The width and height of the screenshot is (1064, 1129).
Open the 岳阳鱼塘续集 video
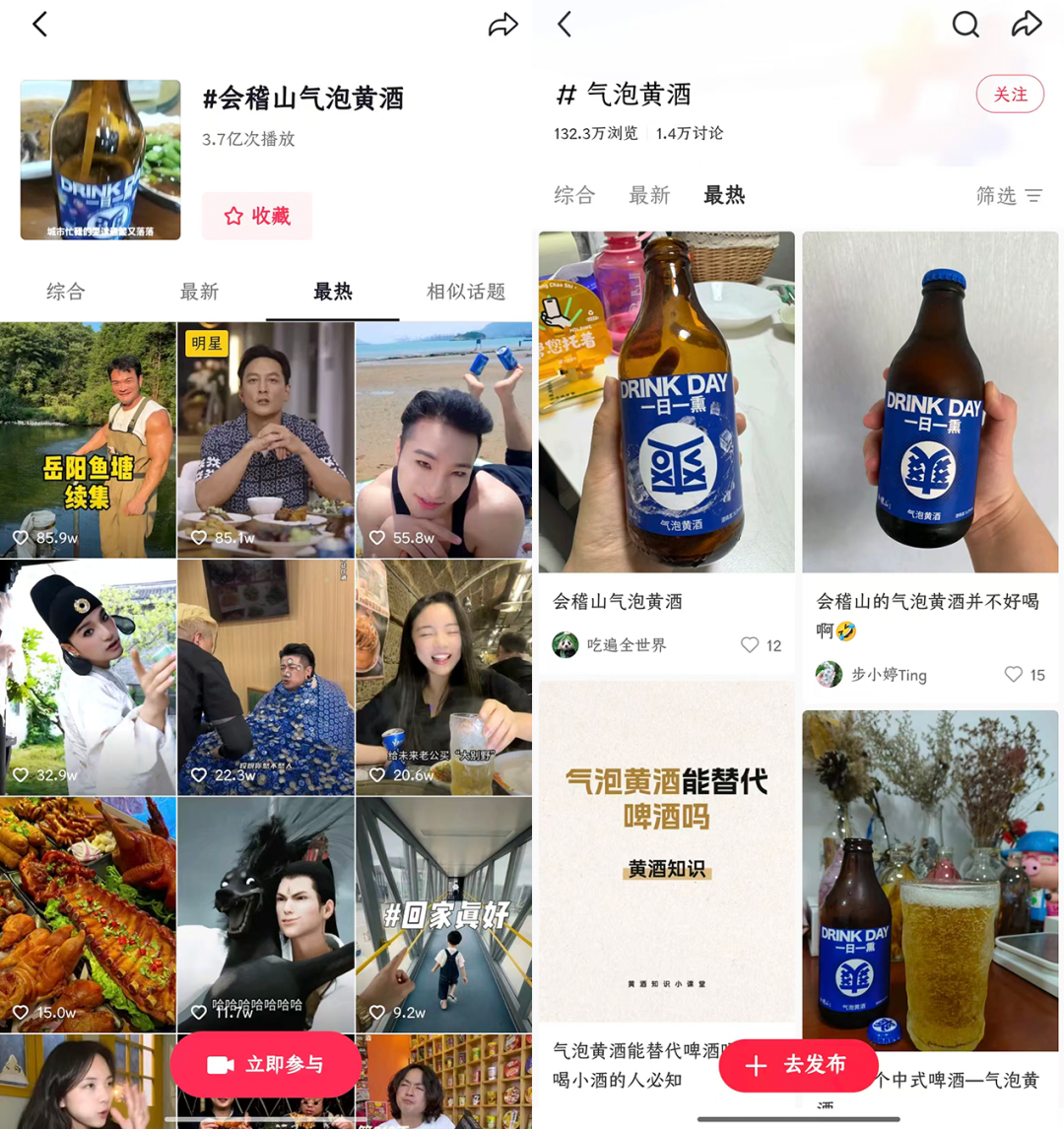coord(88,439)
